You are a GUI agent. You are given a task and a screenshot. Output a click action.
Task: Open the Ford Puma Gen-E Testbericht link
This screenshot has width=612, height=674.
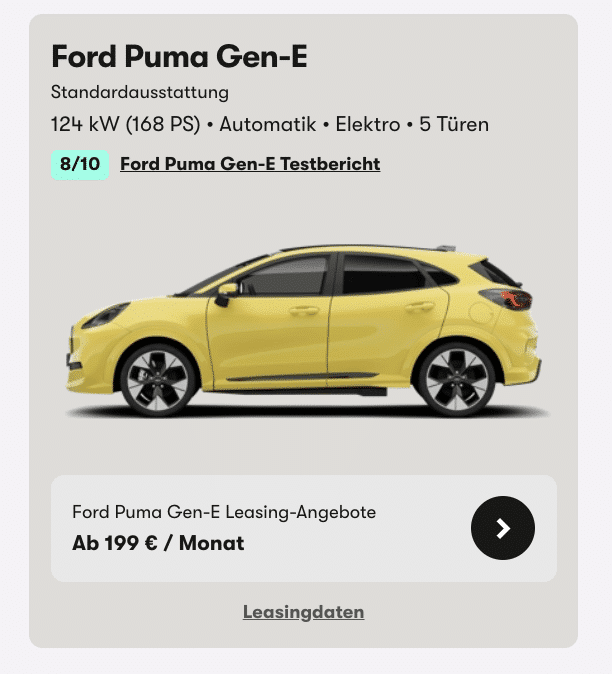point(250,164)
